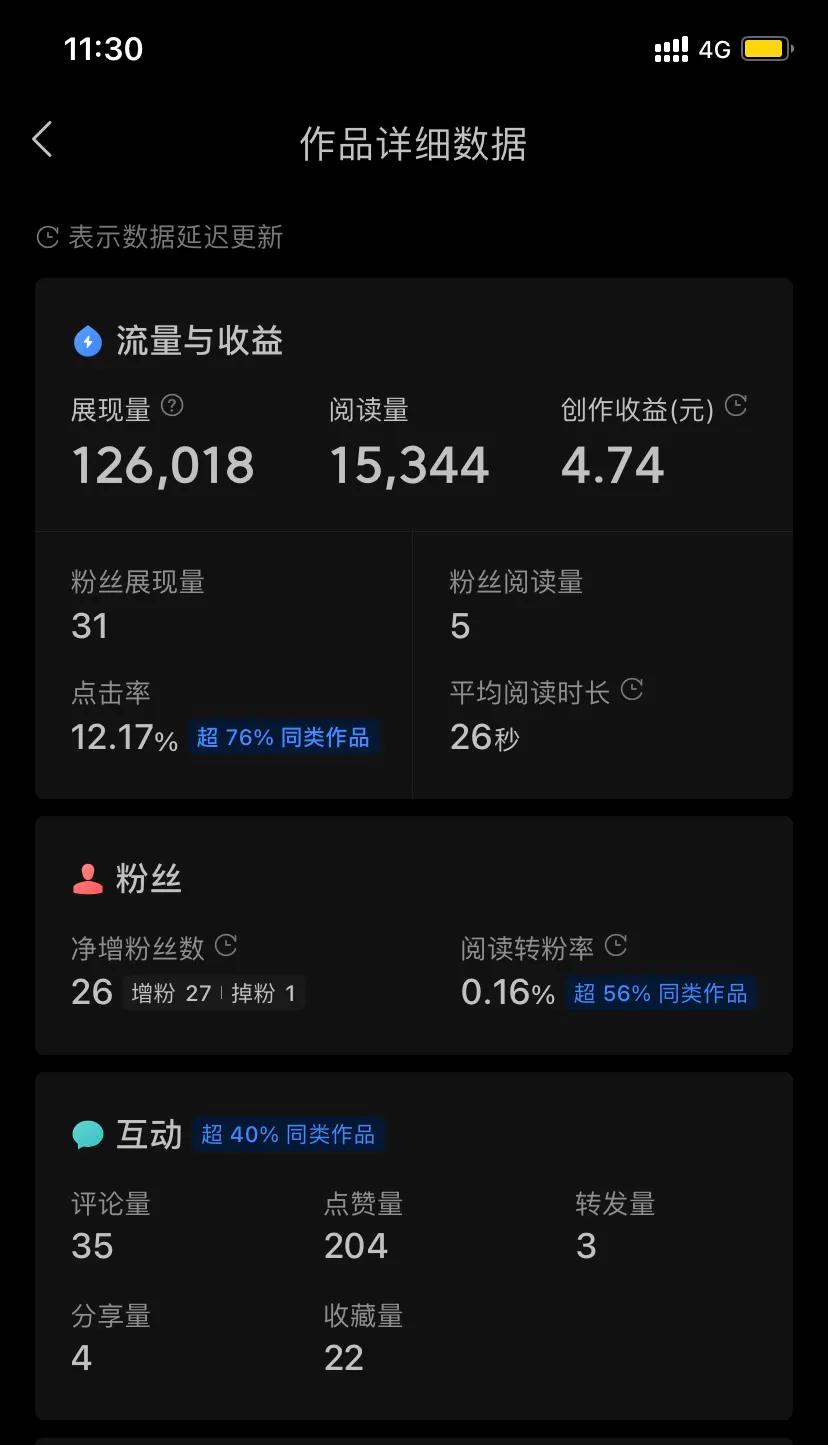Go back with the left arrow
828x1445 pixels.
tap(42, 140)
